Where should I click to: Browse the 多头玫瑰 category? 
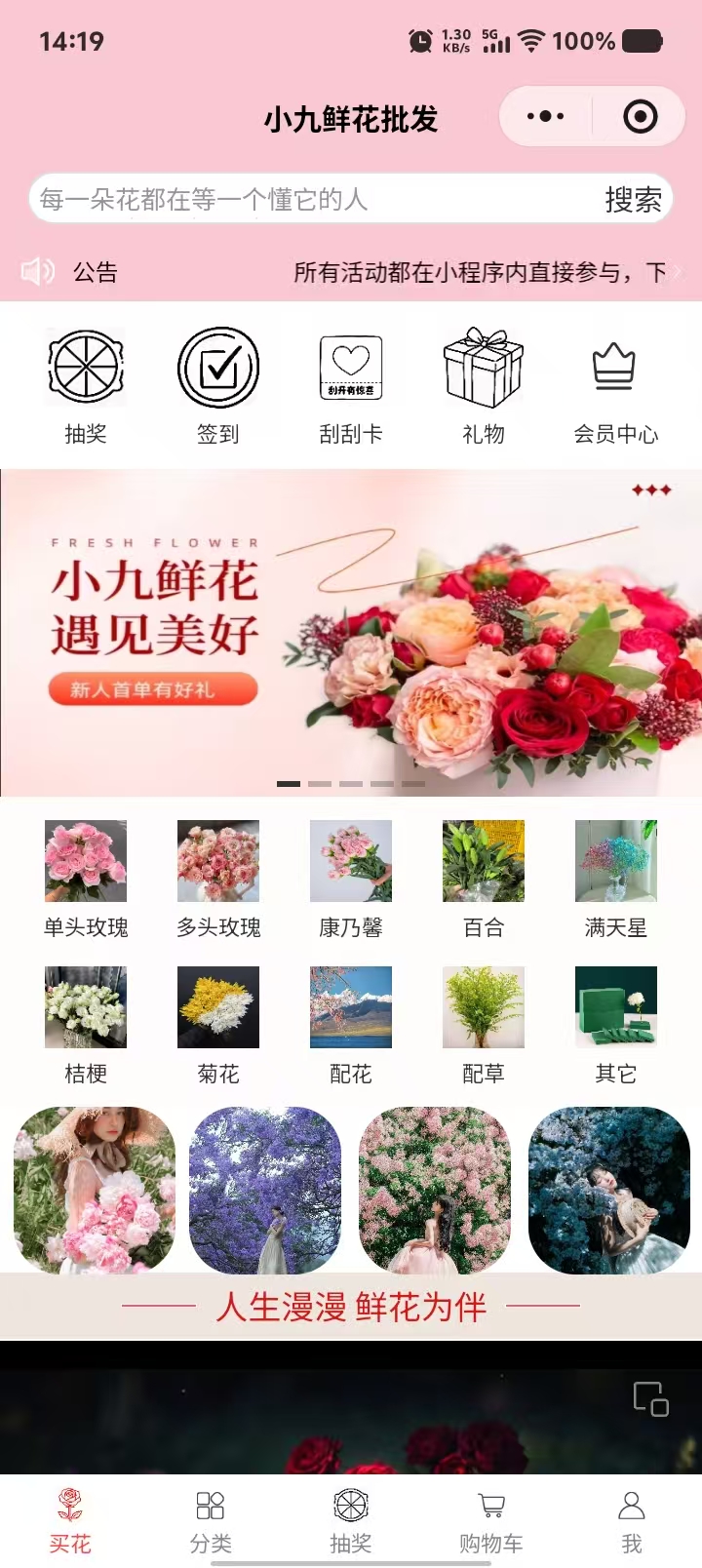(218, 878)
